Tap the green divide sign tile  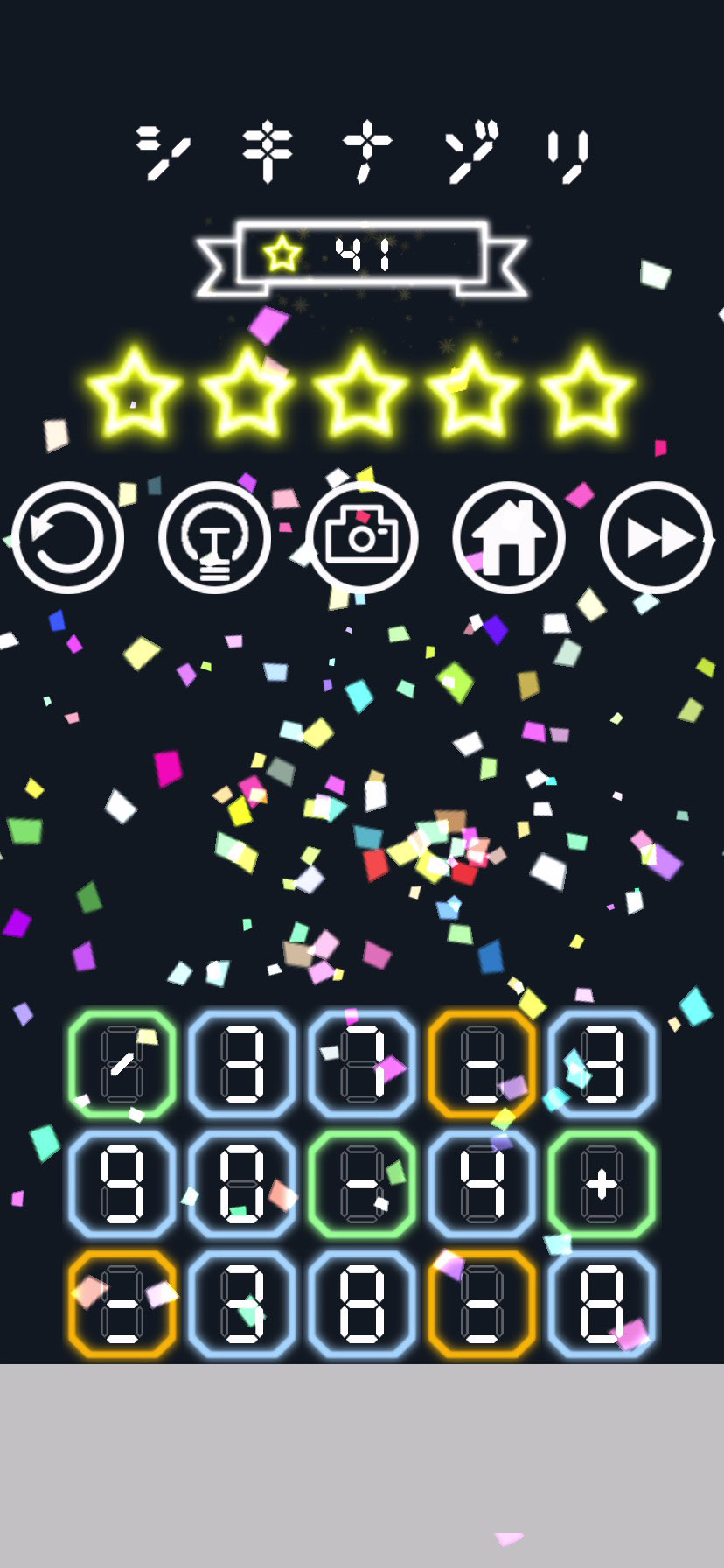pyautogui.click(x=122, y=1064)
